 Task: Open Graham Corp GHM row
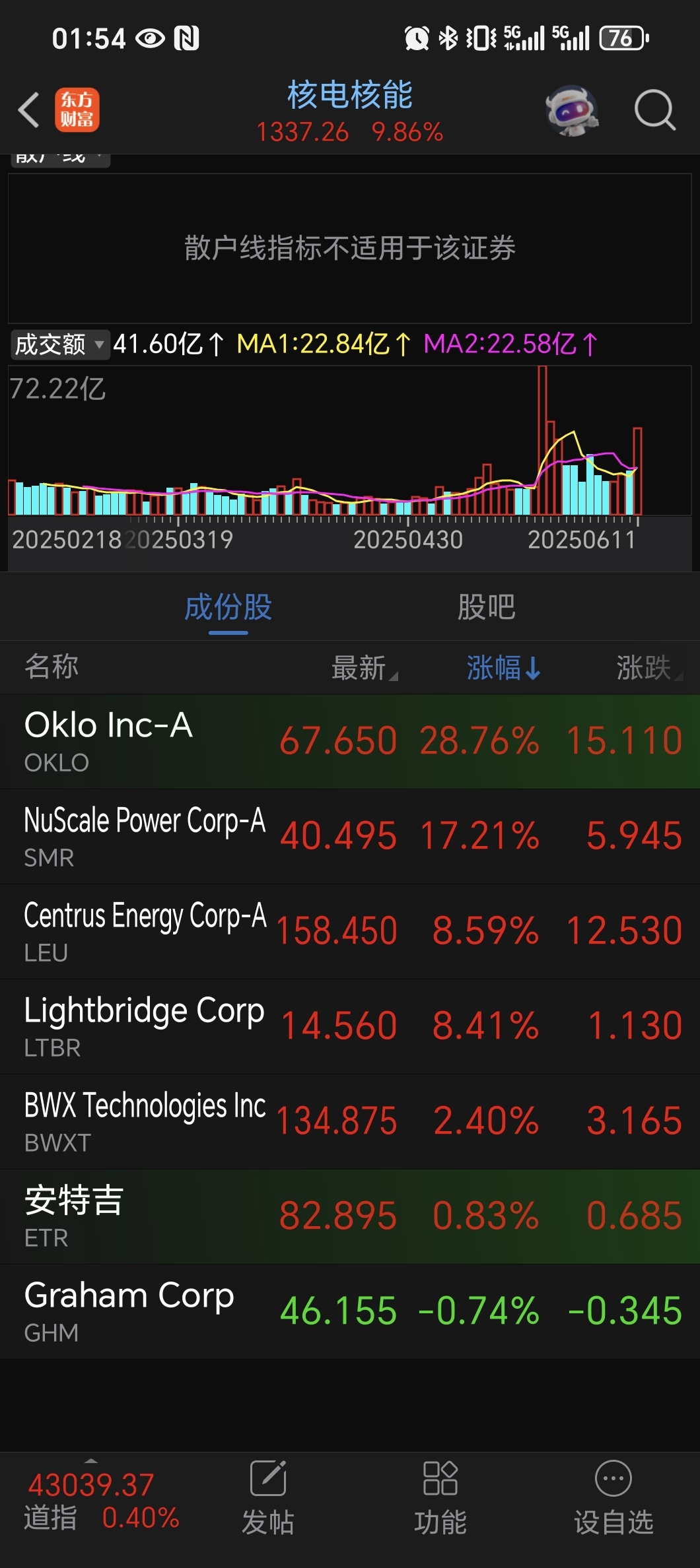(350, 1311)
